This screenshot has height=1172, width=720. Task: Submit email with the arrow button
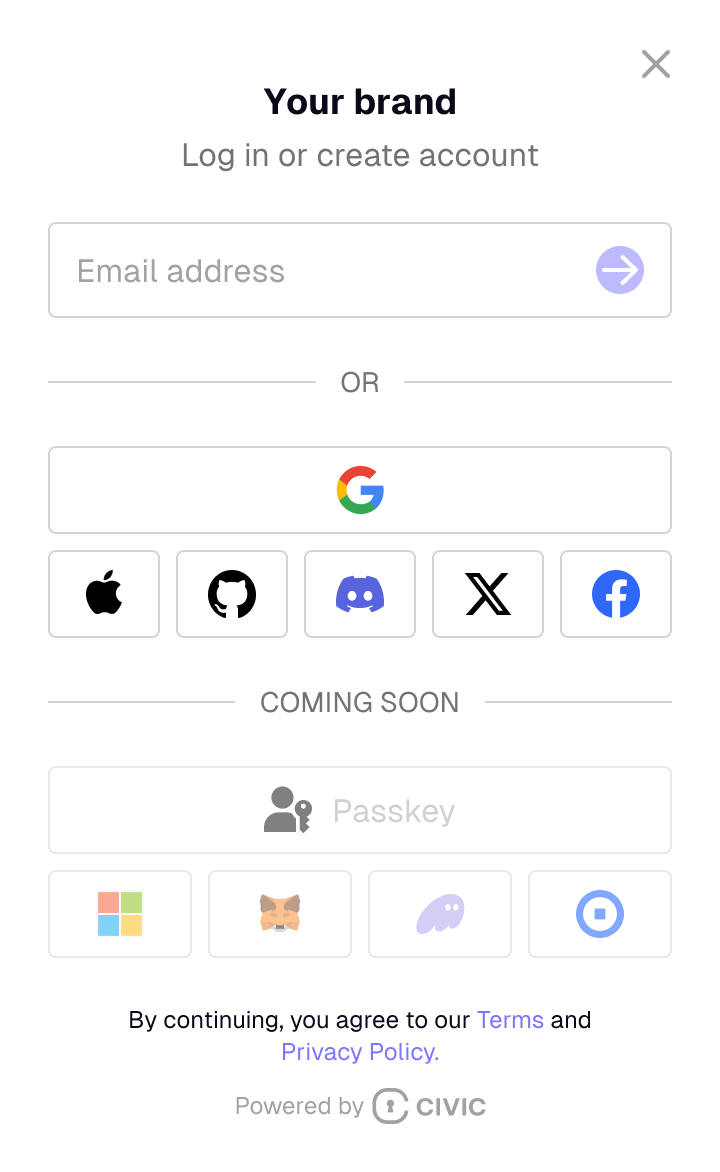point(620,270)
